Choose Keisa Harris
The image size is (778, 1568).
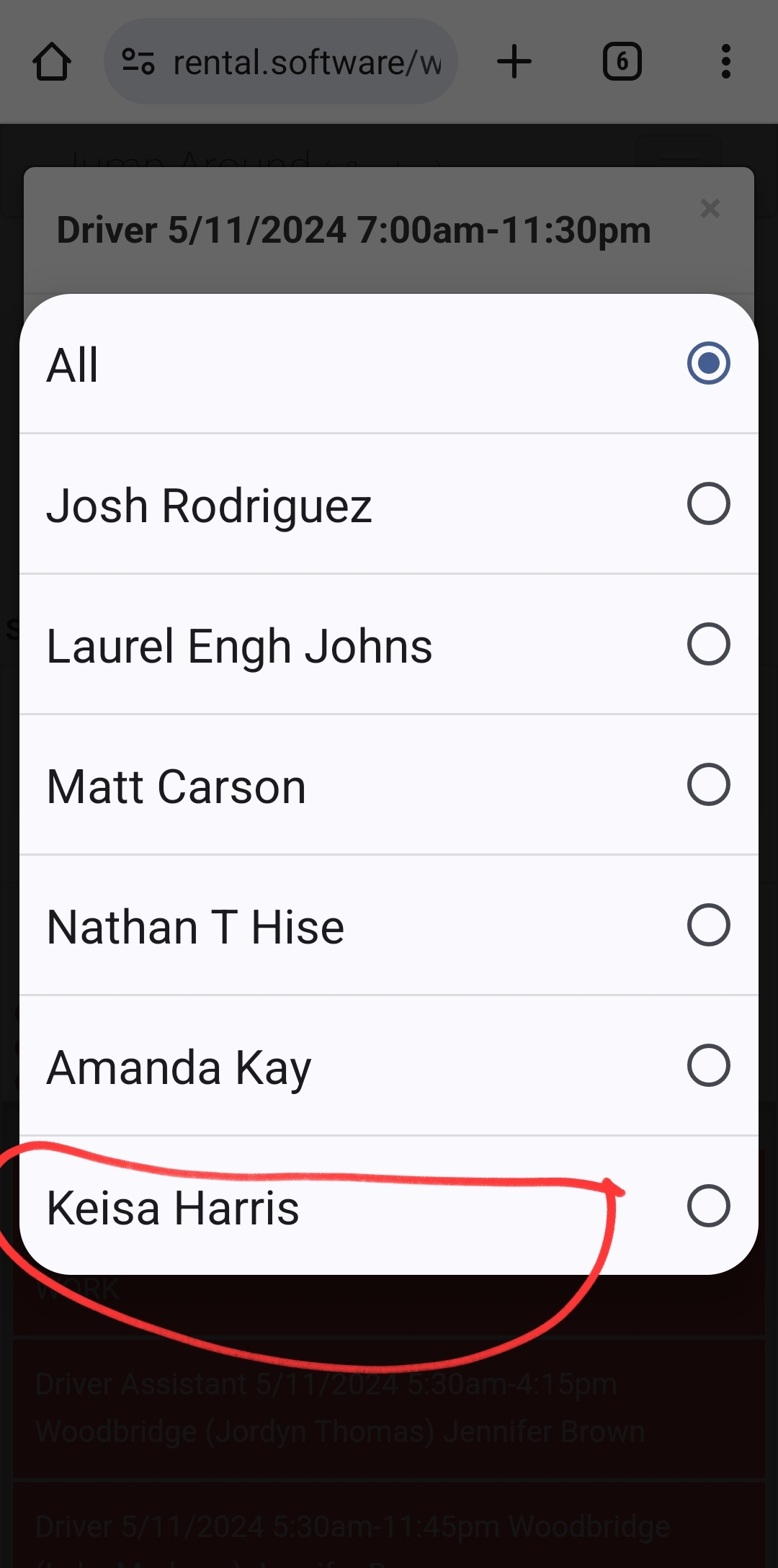[708, 1206]
